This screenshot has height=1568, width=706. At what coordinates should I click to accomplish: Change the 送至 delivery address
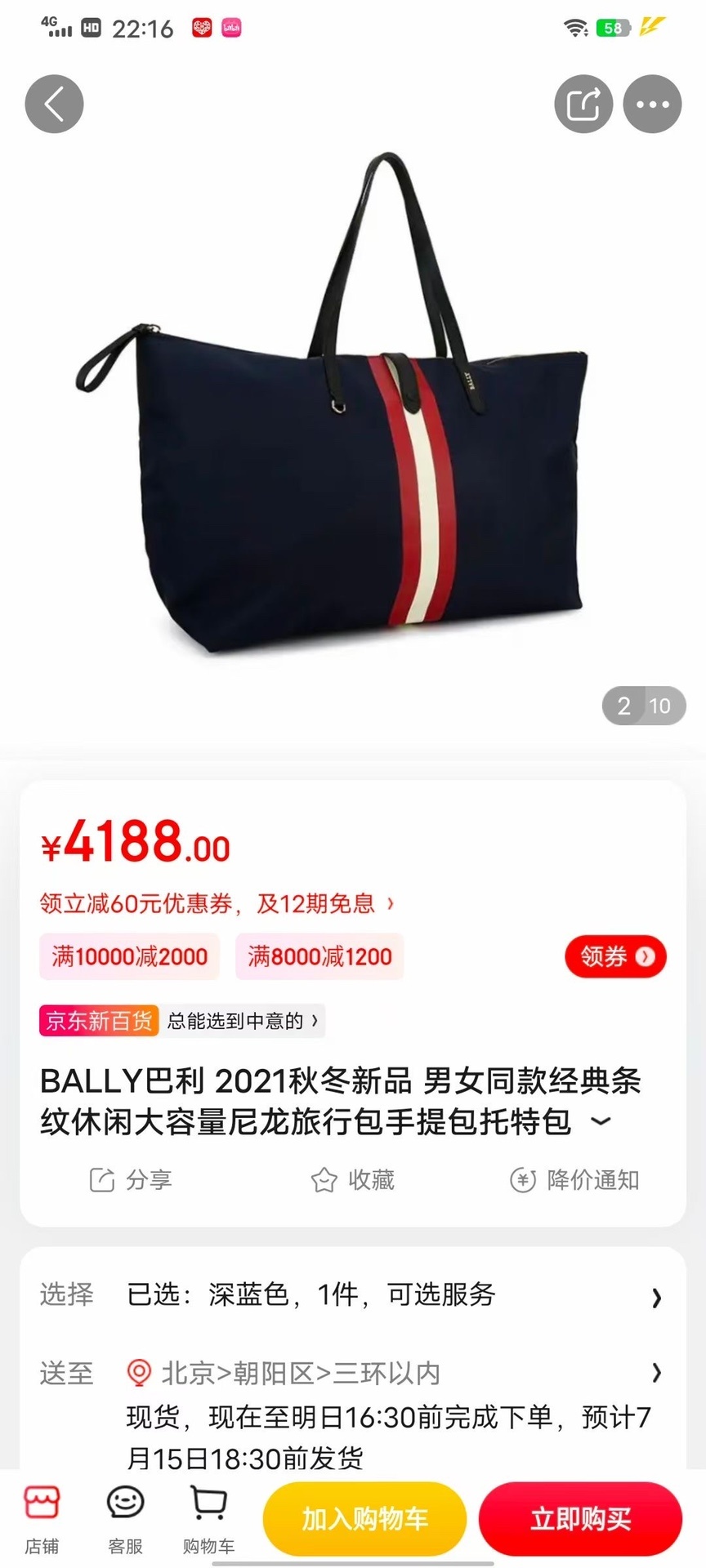[353, 1374]
